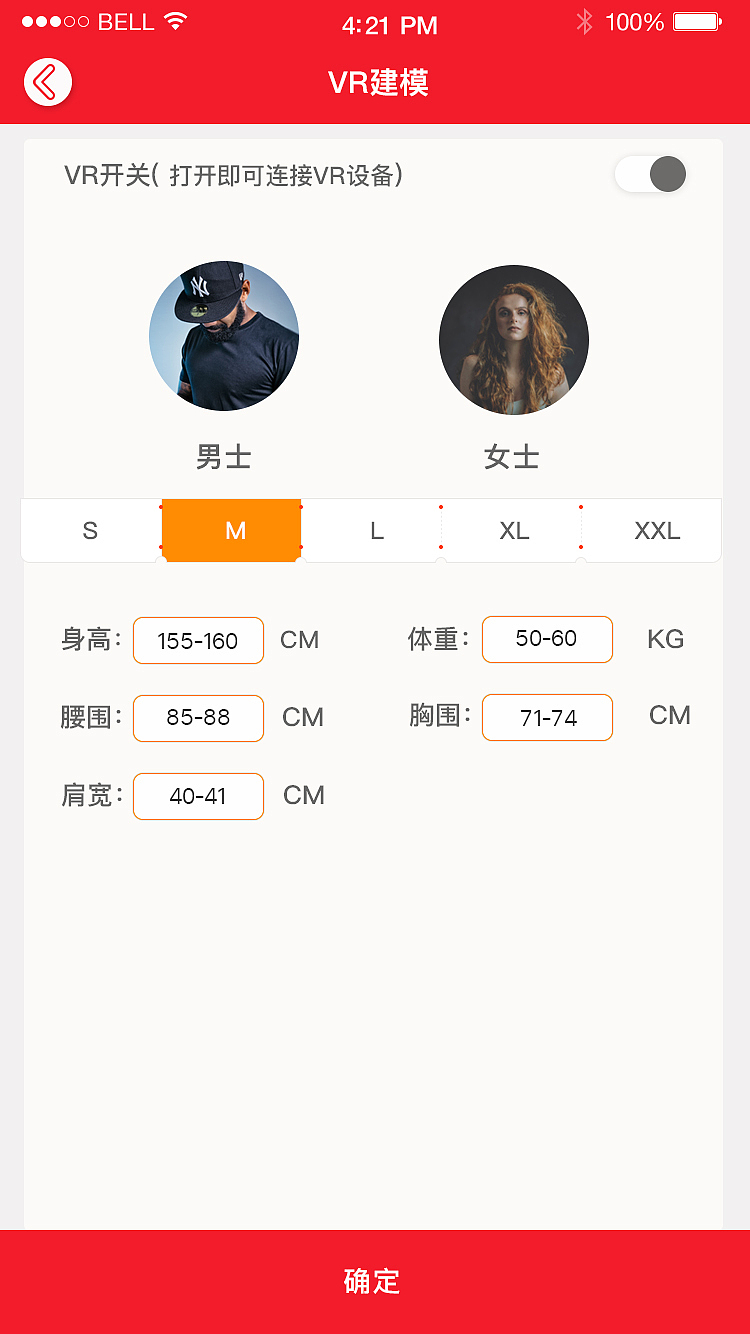
Task: Click the back arrow to return
Action: coord(47,82)
